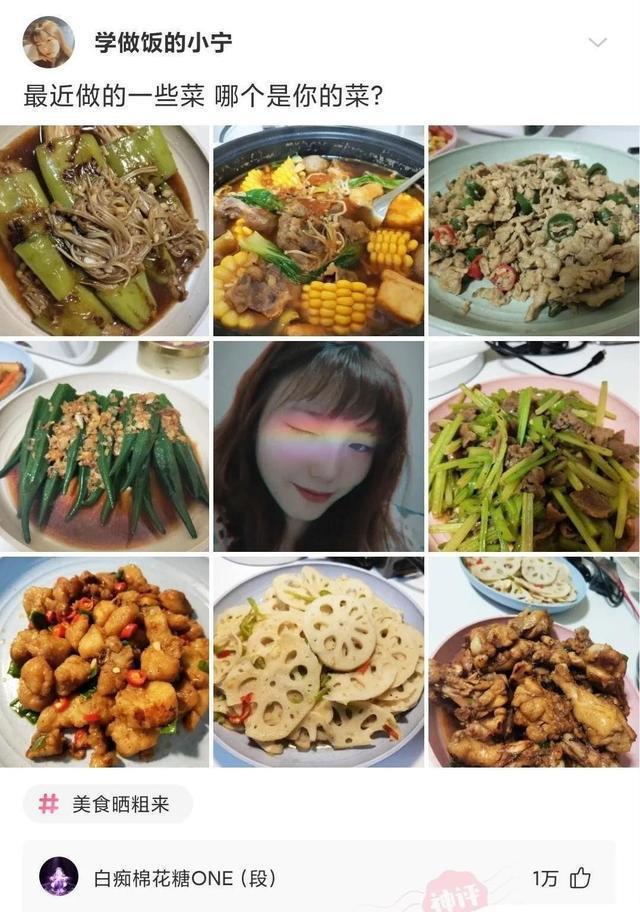The image size is (640, 912).
Task: Open the profile picture of 学做饭的小宁
Action: click(x=48, y=42)
